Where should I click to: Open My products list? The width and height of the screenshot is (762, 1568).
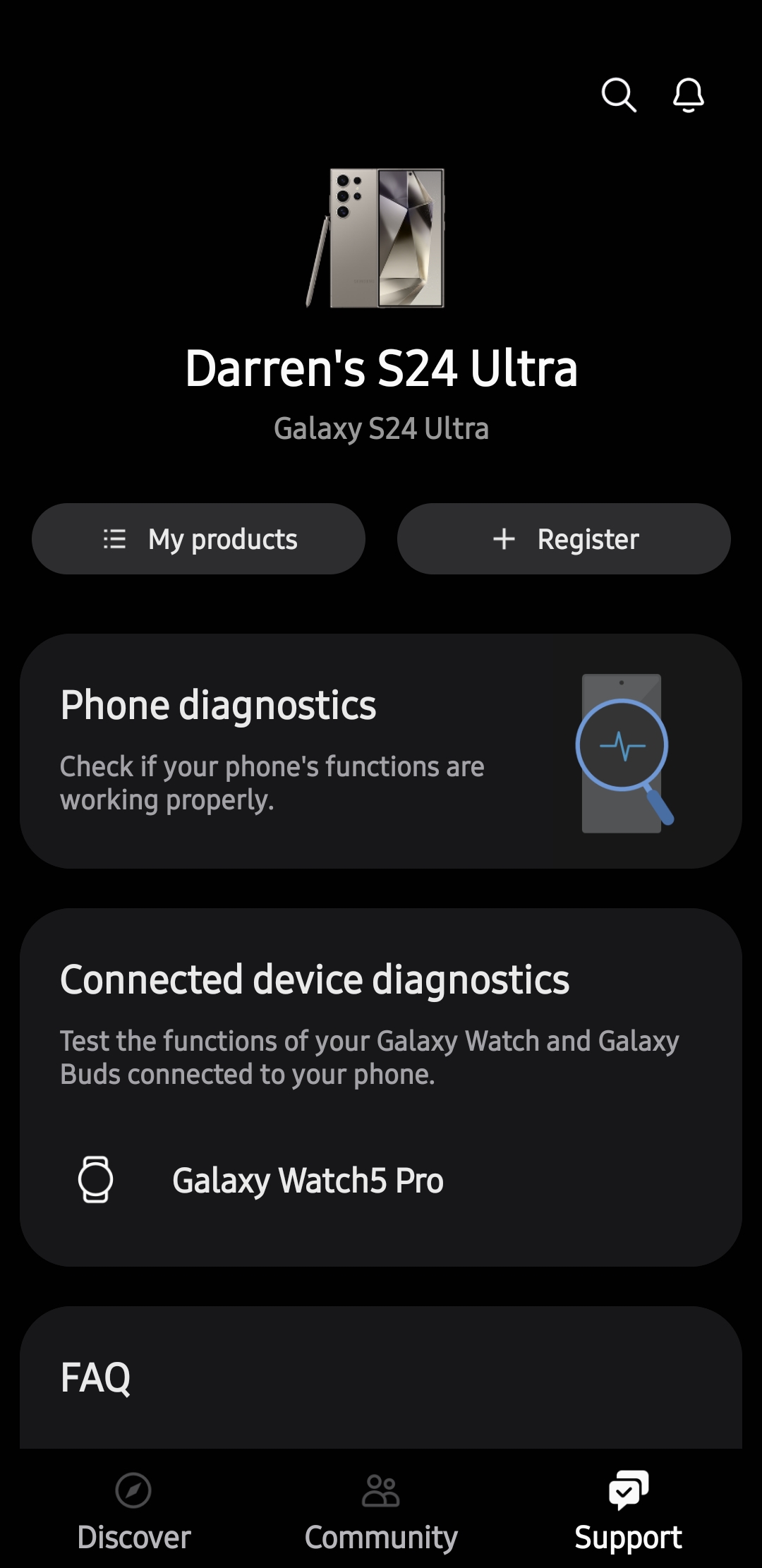[x=198, y=538]
